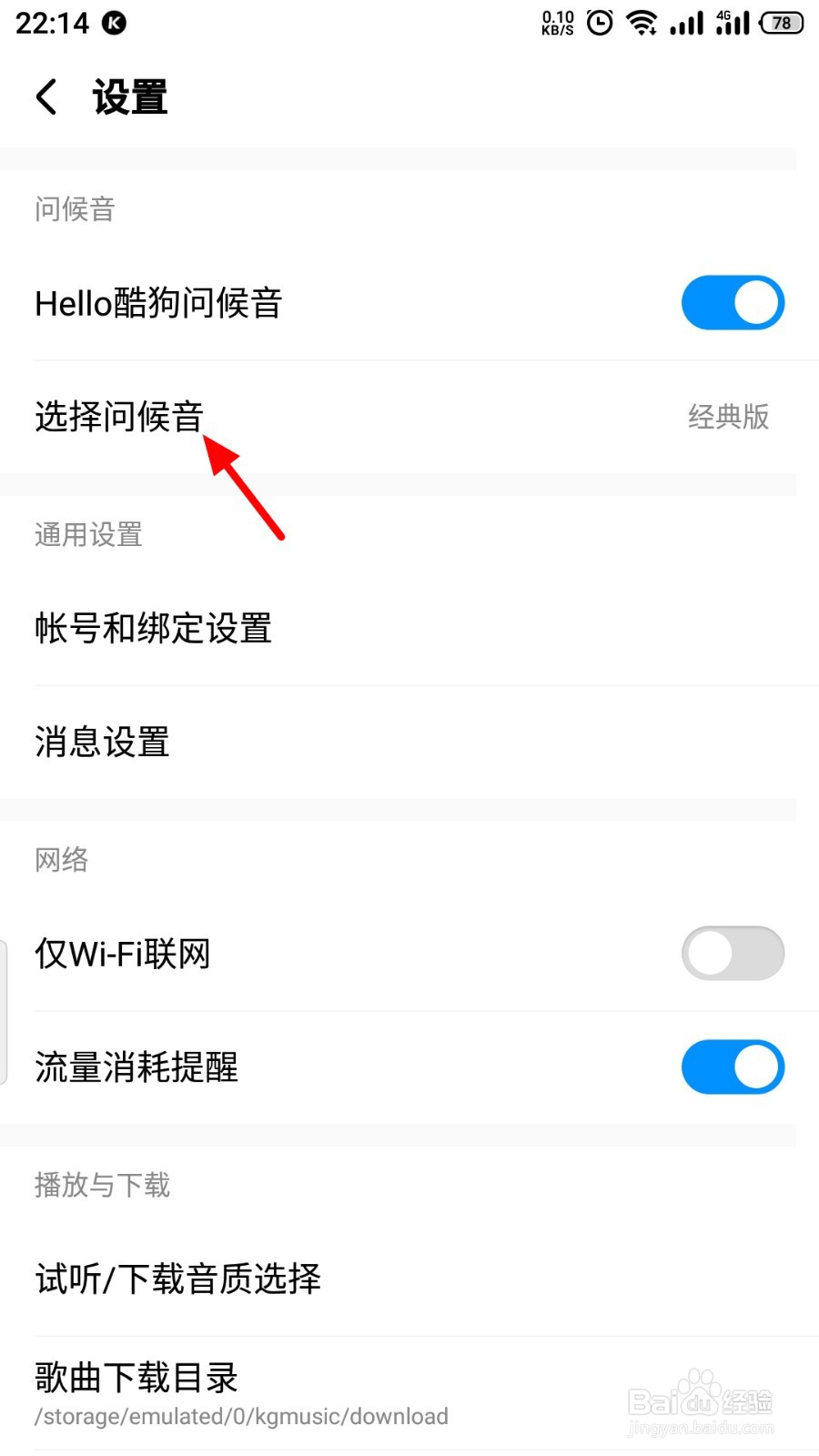The image size is (819, 1456).
Task: Tap the battery indicator showing 78
Action: point(780,23)
